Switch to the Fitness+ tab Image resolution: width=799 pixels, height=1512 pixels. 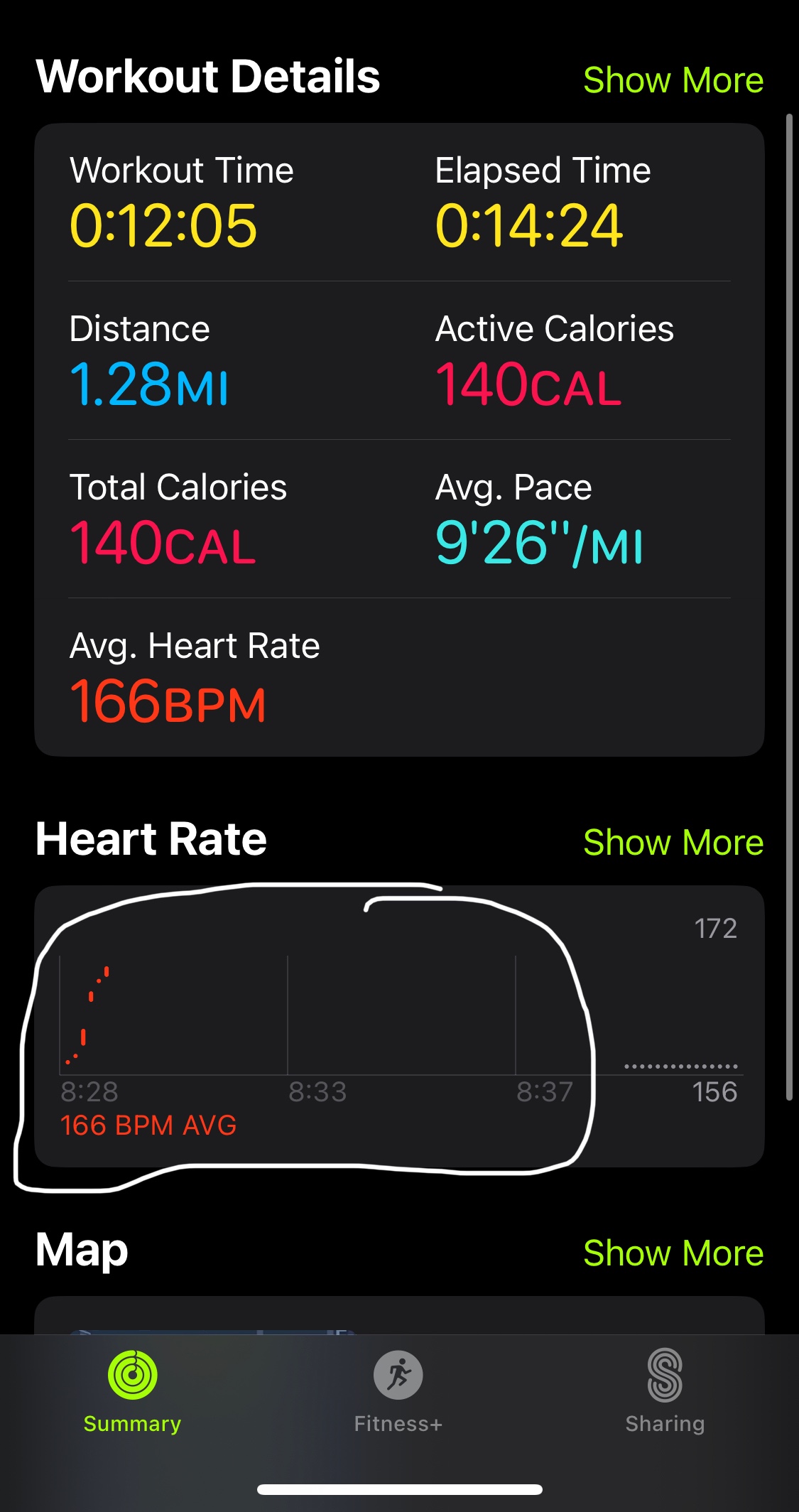399,1393
